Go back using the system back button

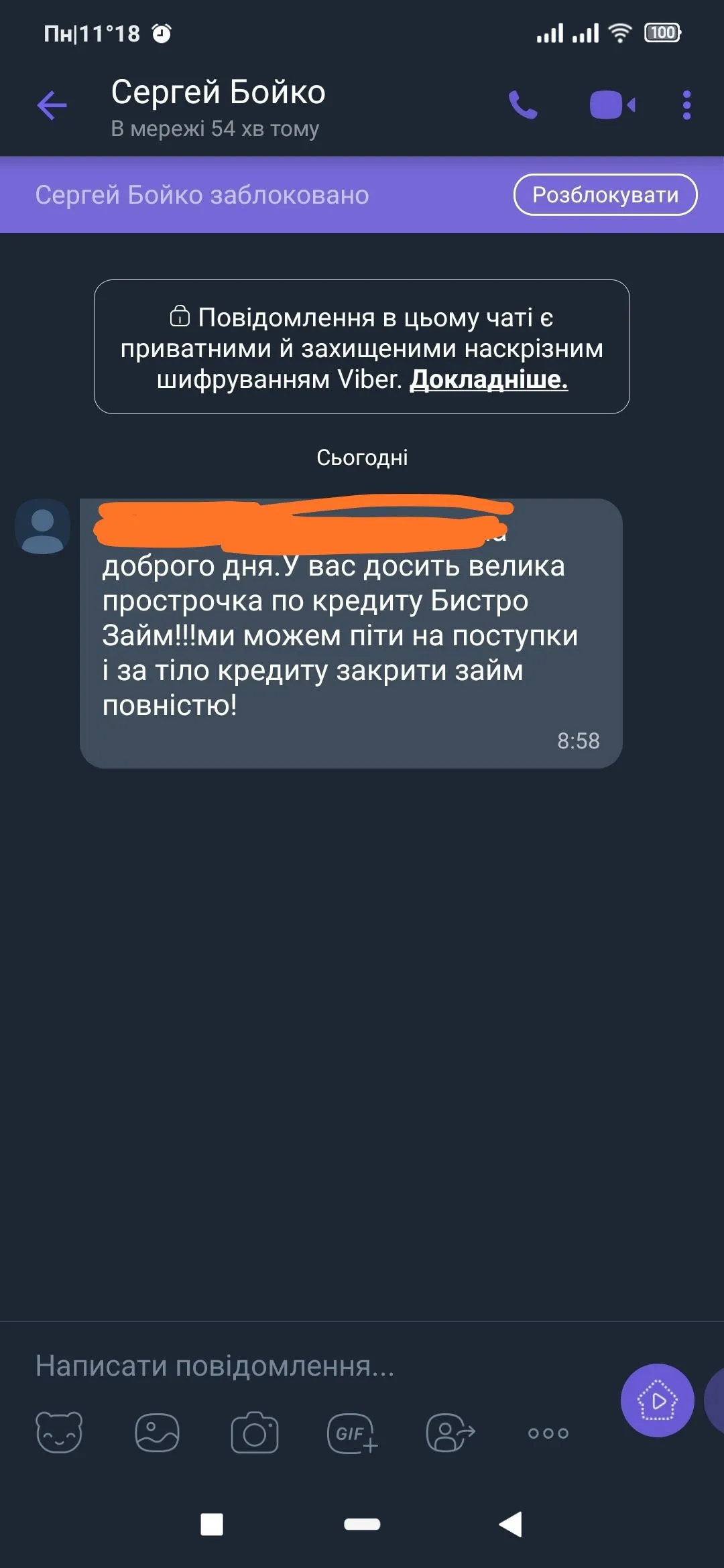[x=511, y=1524]
